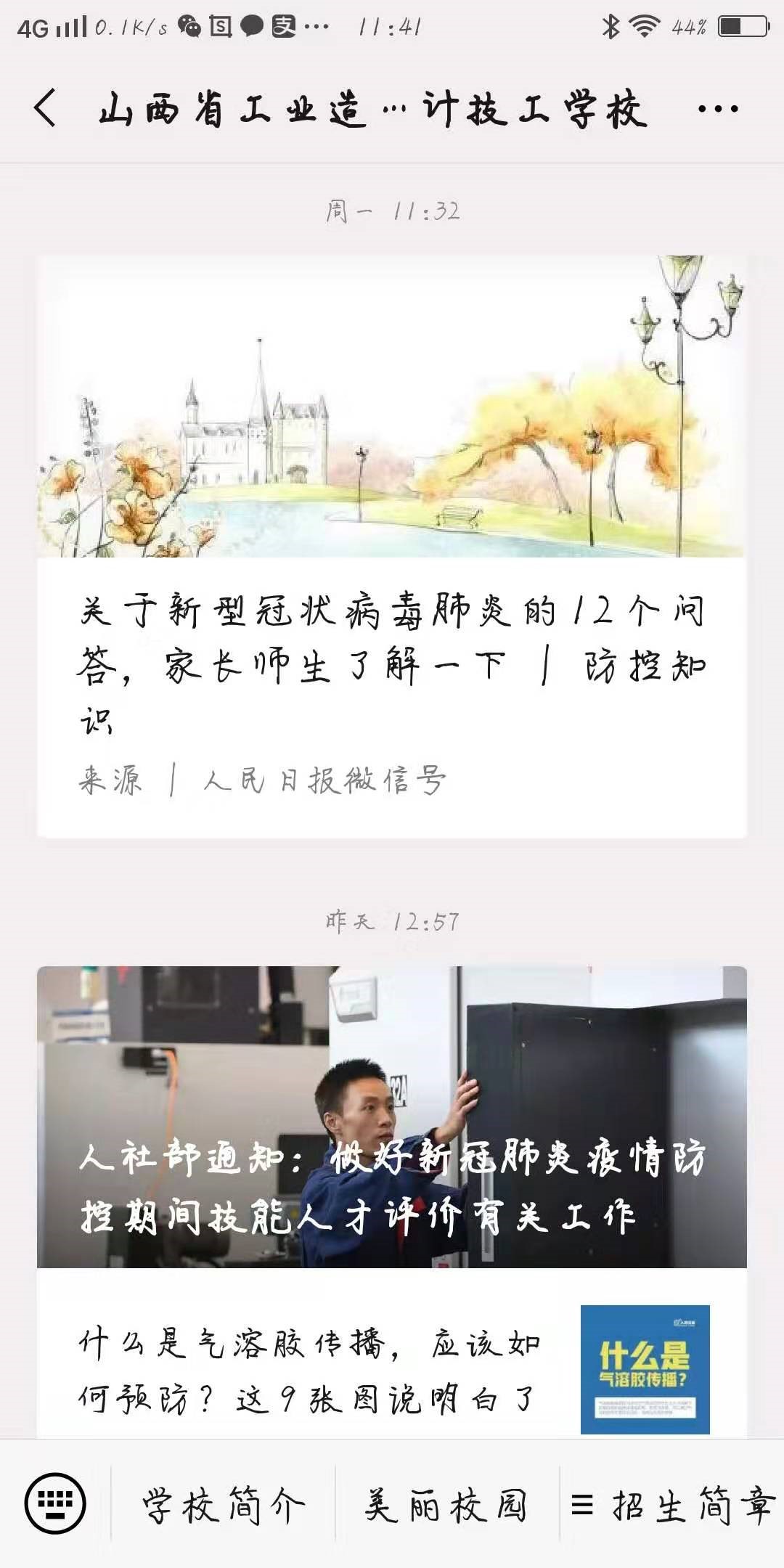Go back from the school account page

coord(45,109)
